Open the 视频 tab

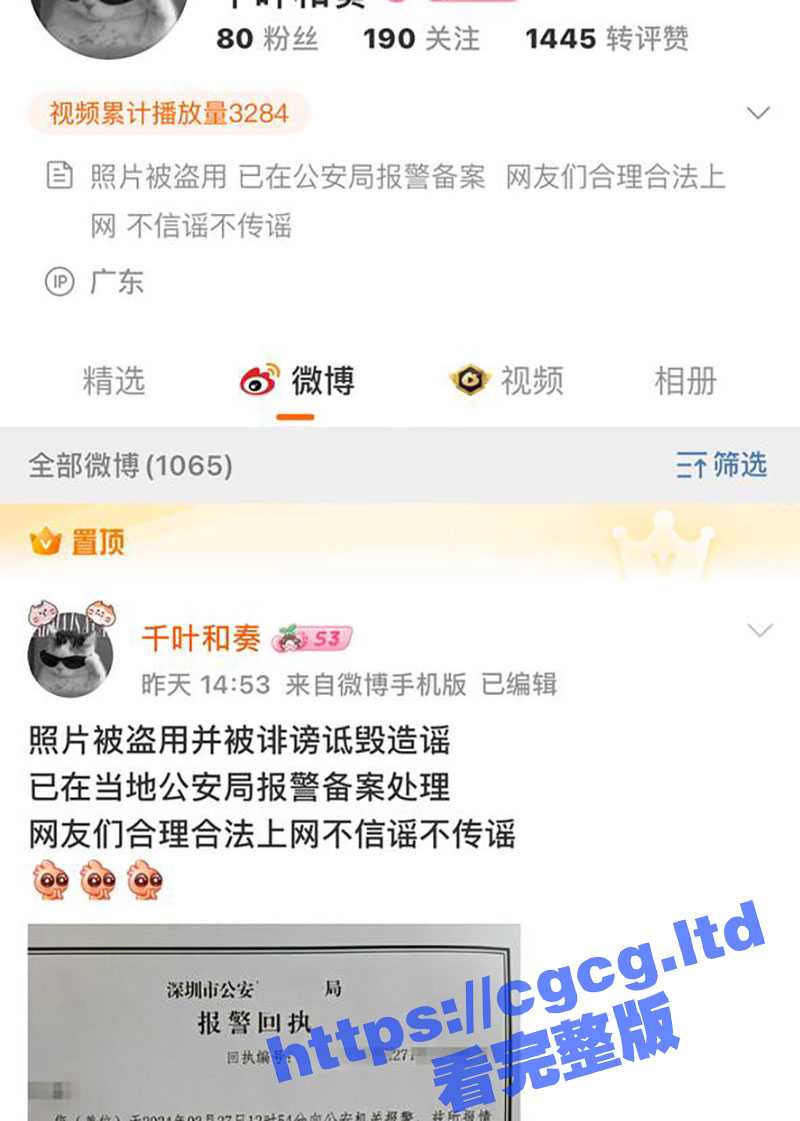[507, 381]
